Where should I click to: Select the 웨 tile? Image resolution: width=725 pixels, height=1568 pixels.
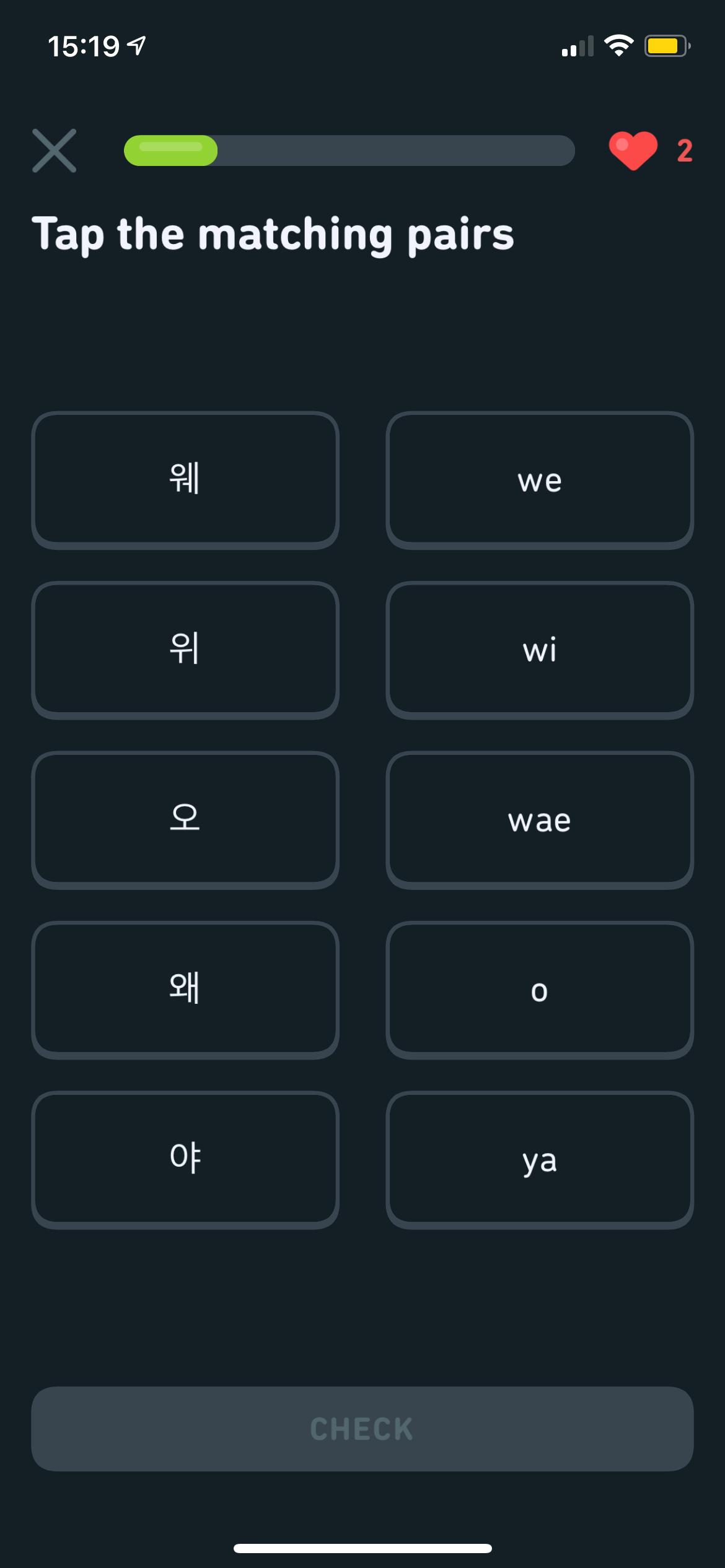point(185,480)
